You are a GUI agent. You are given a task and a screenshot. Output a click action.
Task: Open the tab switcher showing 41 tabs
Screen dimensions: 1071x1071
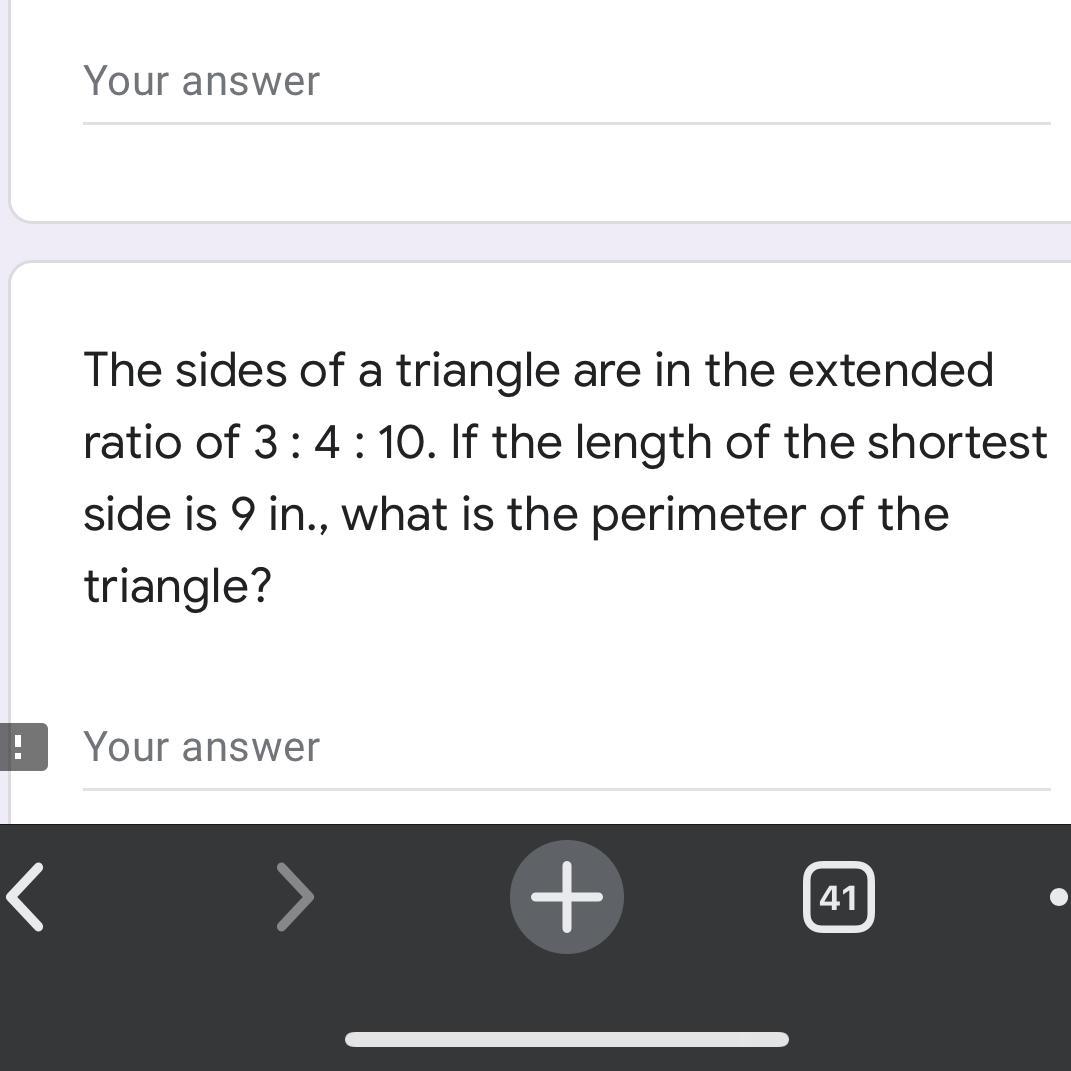pyautogui.click(x=838, y=897)
